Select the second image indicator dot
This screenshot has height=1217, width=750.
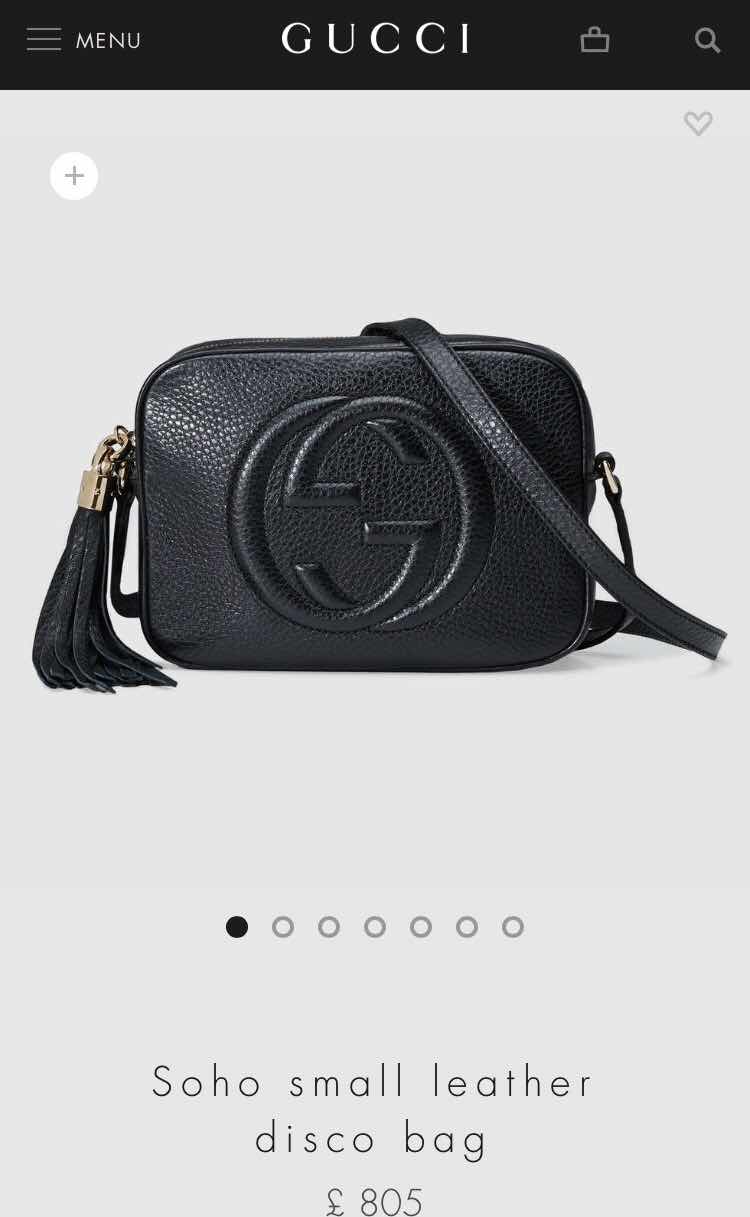283,927
